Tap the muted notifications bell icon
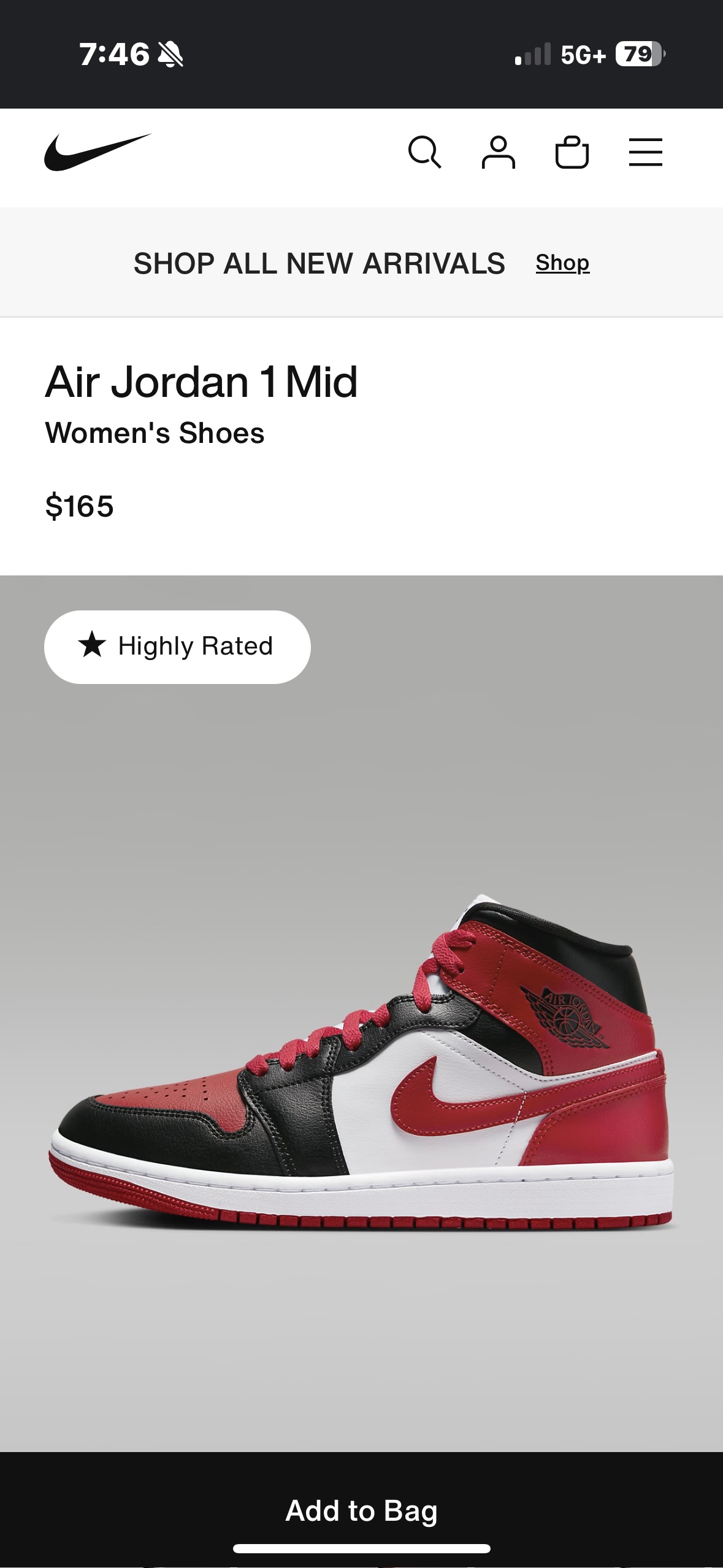723x1568 pixels. tap(172, 55)
